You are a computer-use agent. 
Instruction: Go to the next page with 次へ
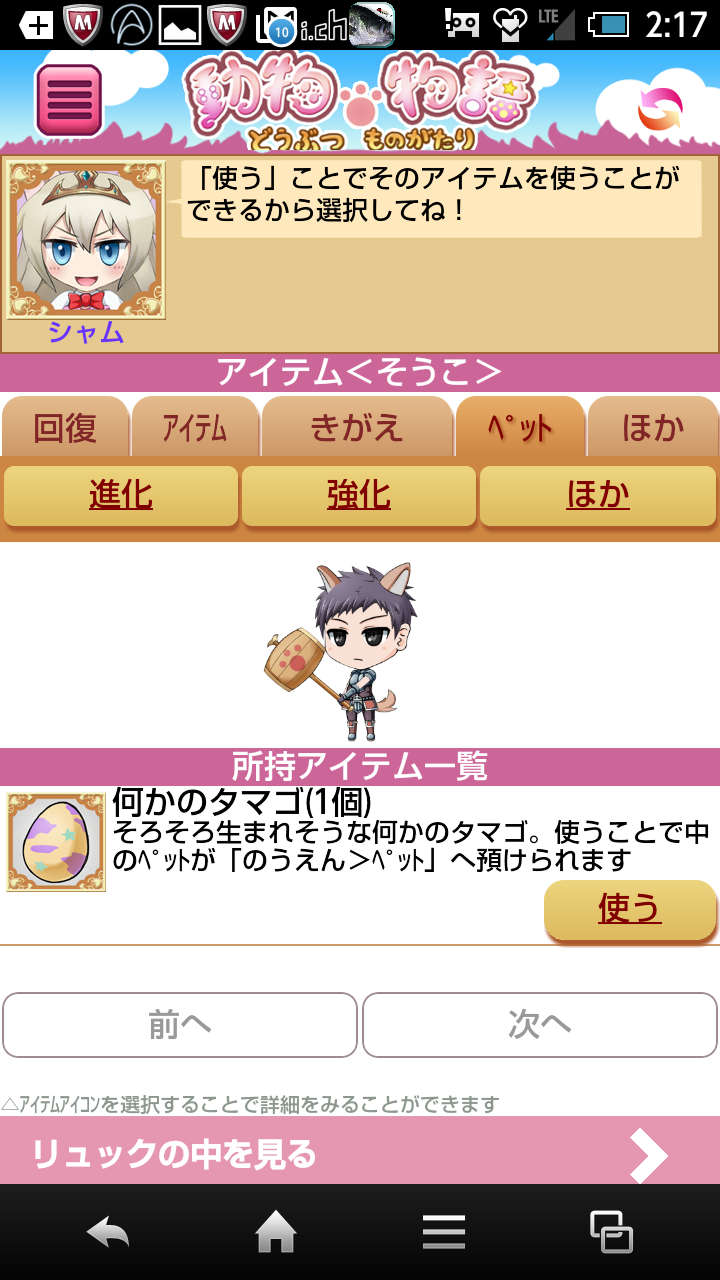tap(540, 1024)
